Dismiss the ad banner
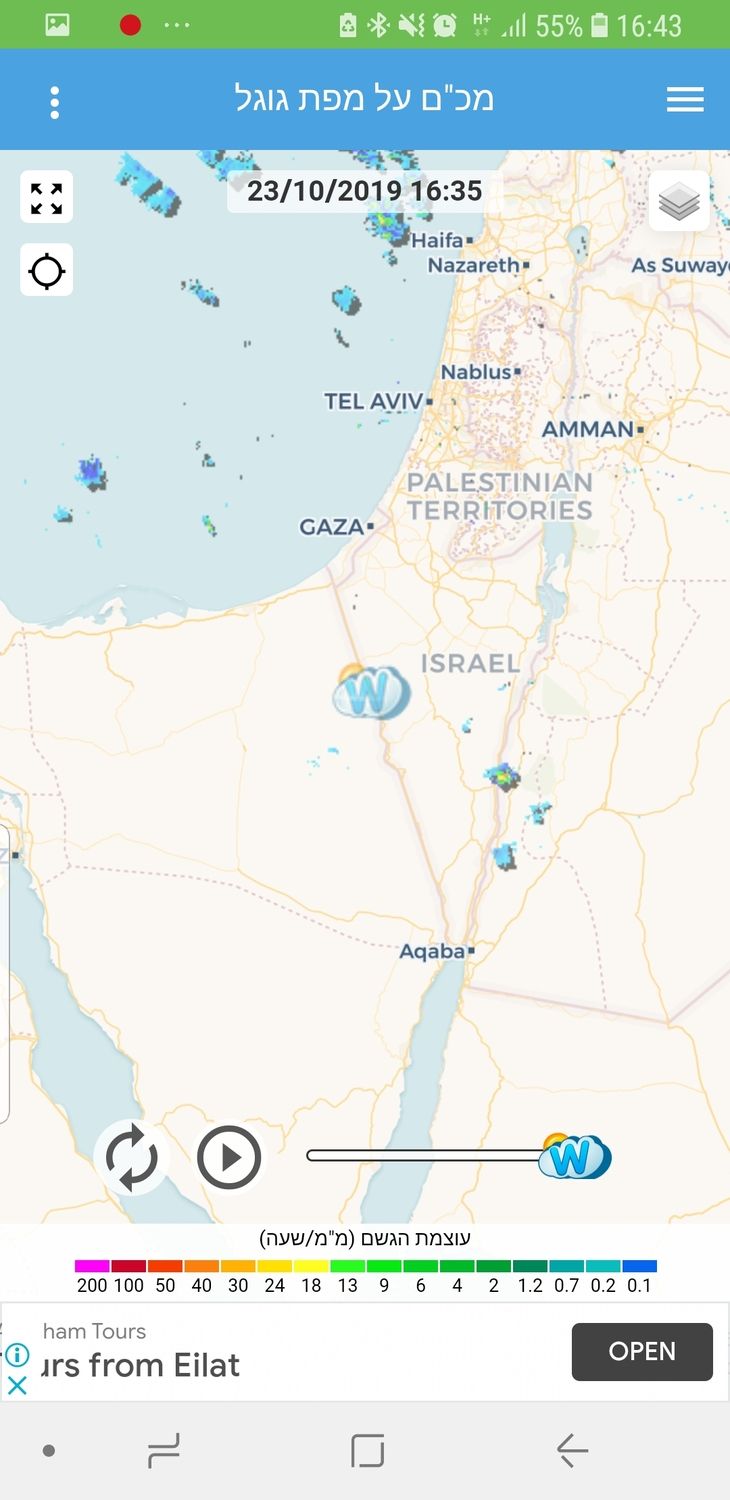730x1500 pixels. click(17, 1385)
